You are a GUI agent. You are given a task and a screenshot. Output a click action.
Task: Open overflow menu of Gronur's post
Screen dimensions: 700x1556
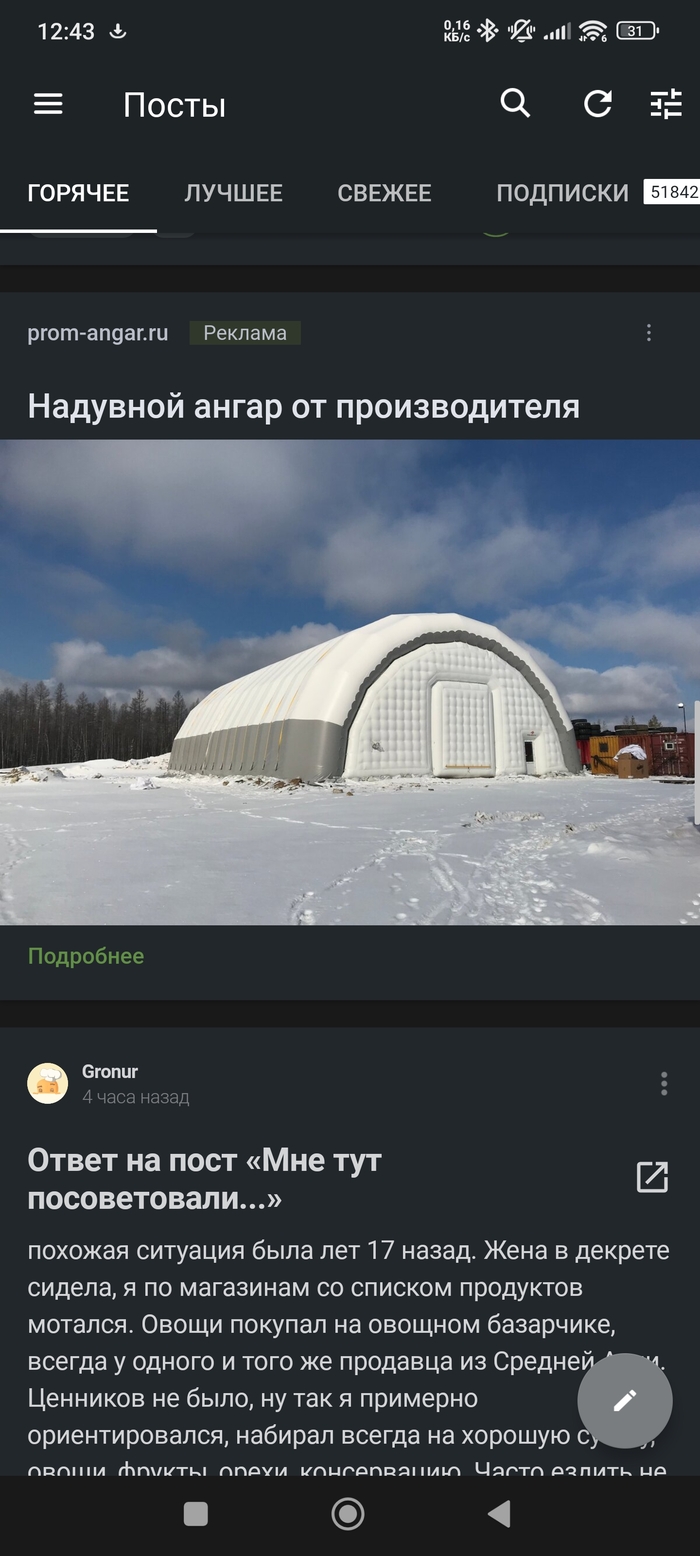tap(664, 1083)
